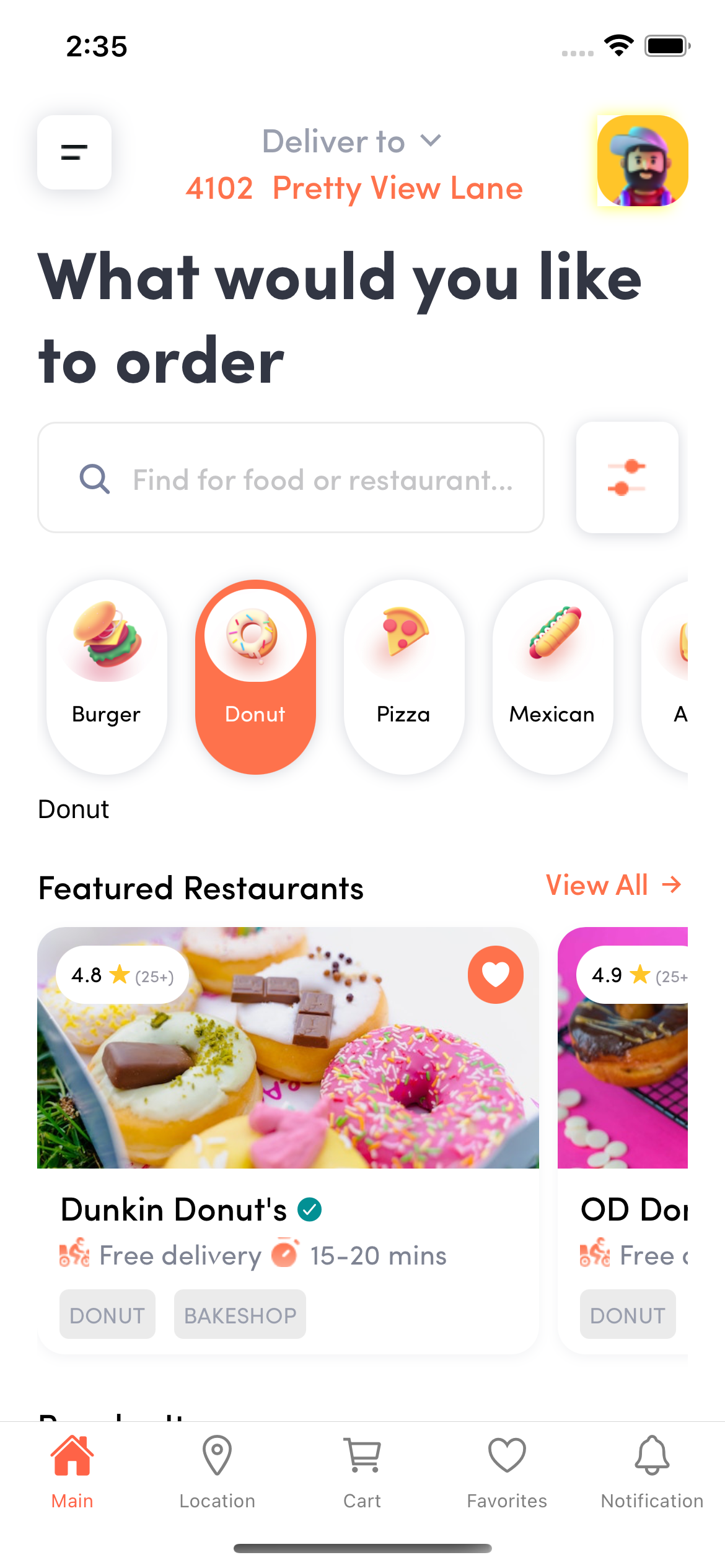This screenshot has height=1568, width=725.
Task: Switch to the Location tab
Action: coord(217,1471)
